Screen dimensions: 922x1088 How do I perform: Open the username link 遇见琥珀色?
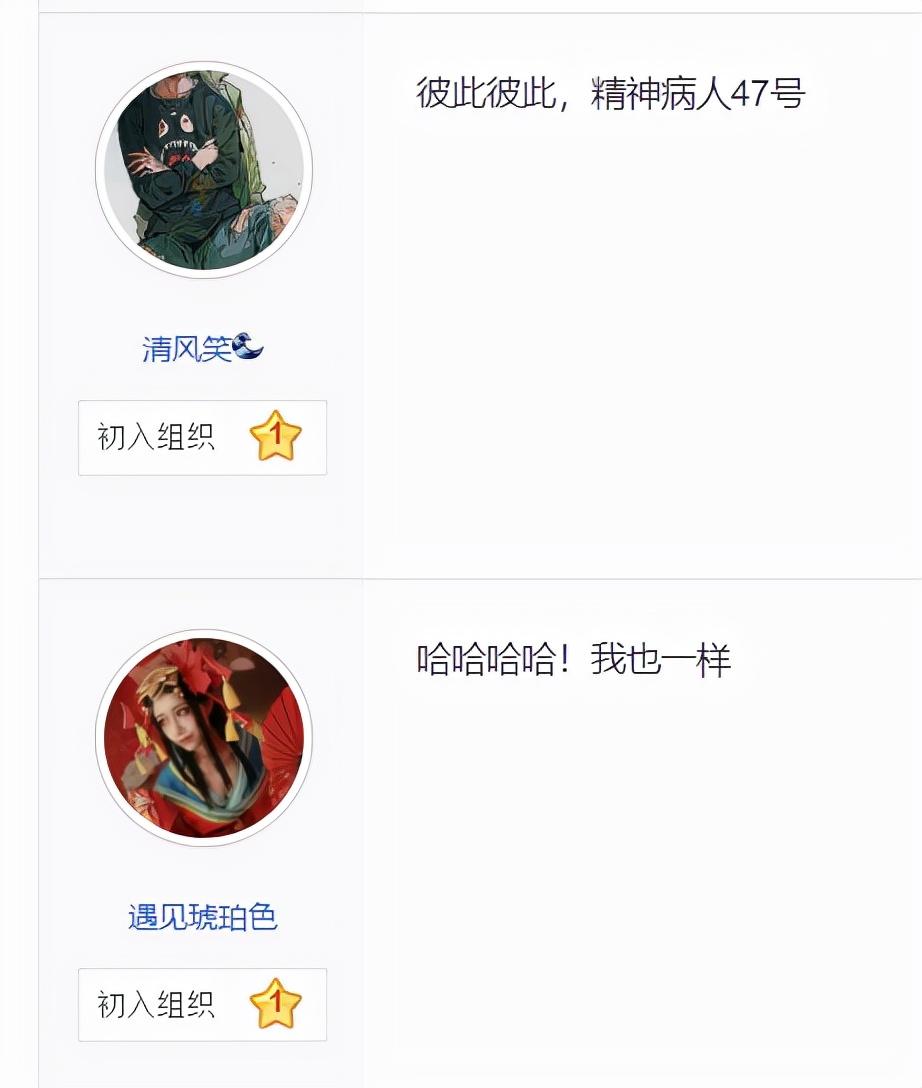[202, 917]
